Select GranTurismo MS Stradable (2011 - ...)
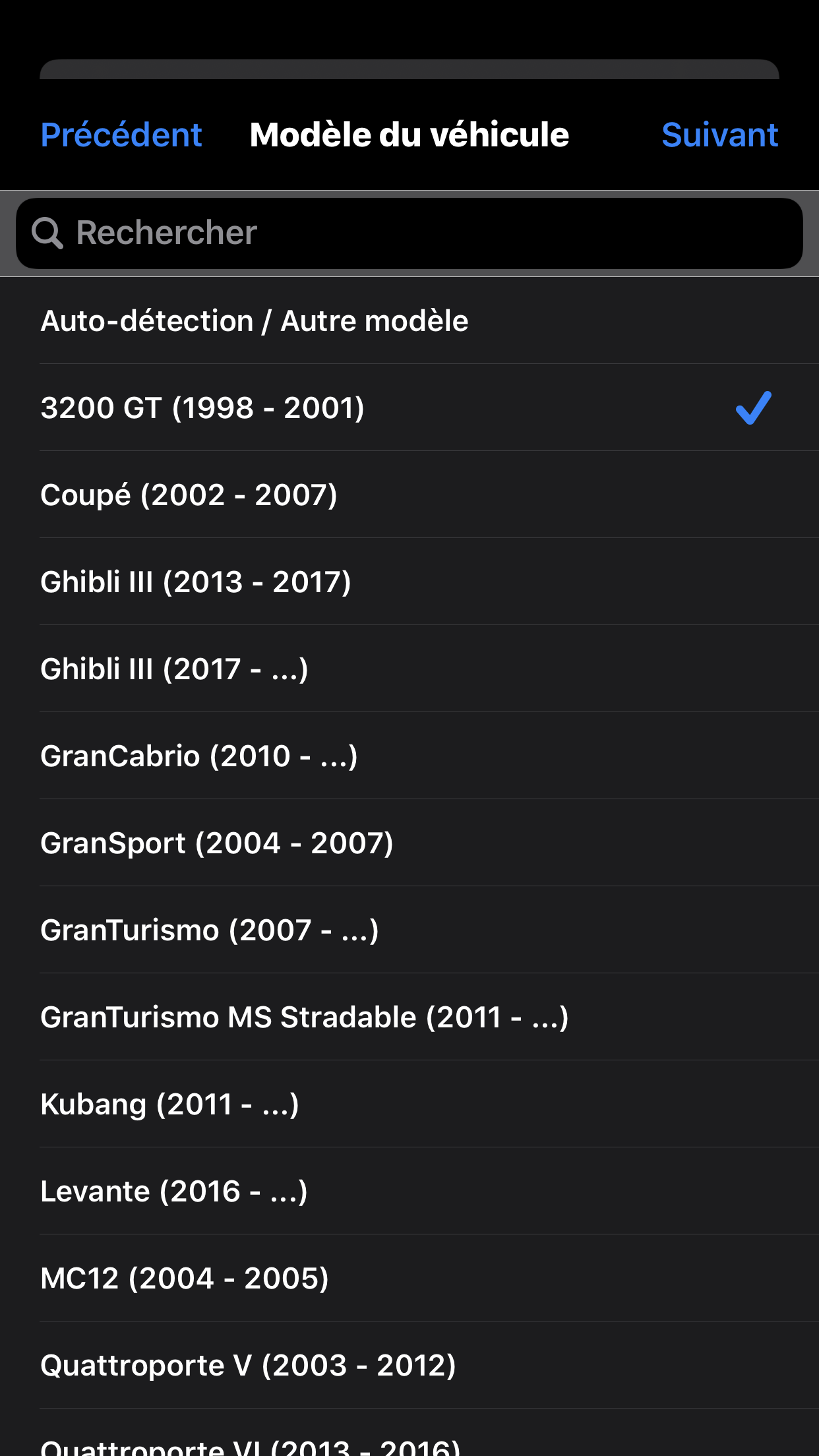Viewport: 819px width, 1456px height. (x=305, y=1017)
